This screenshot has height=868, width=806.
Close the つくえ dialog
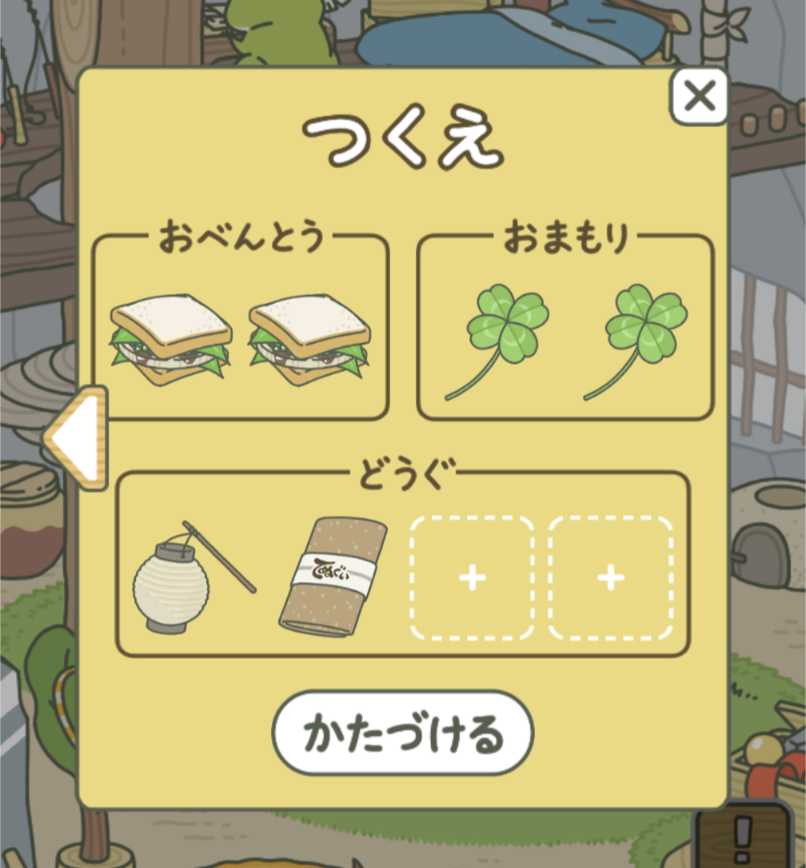(699, 96)
